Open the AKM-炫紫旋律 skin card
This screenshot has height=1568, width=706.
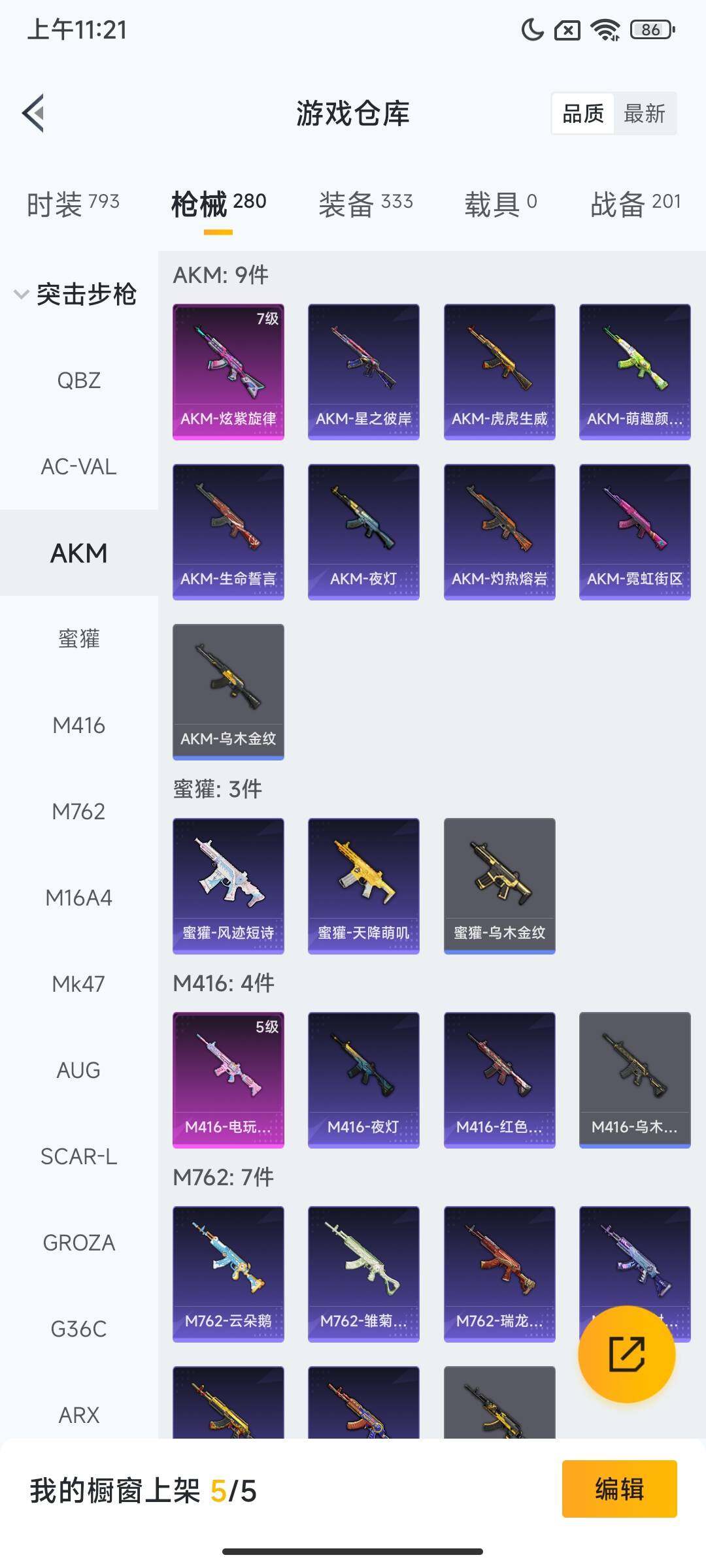228,371
